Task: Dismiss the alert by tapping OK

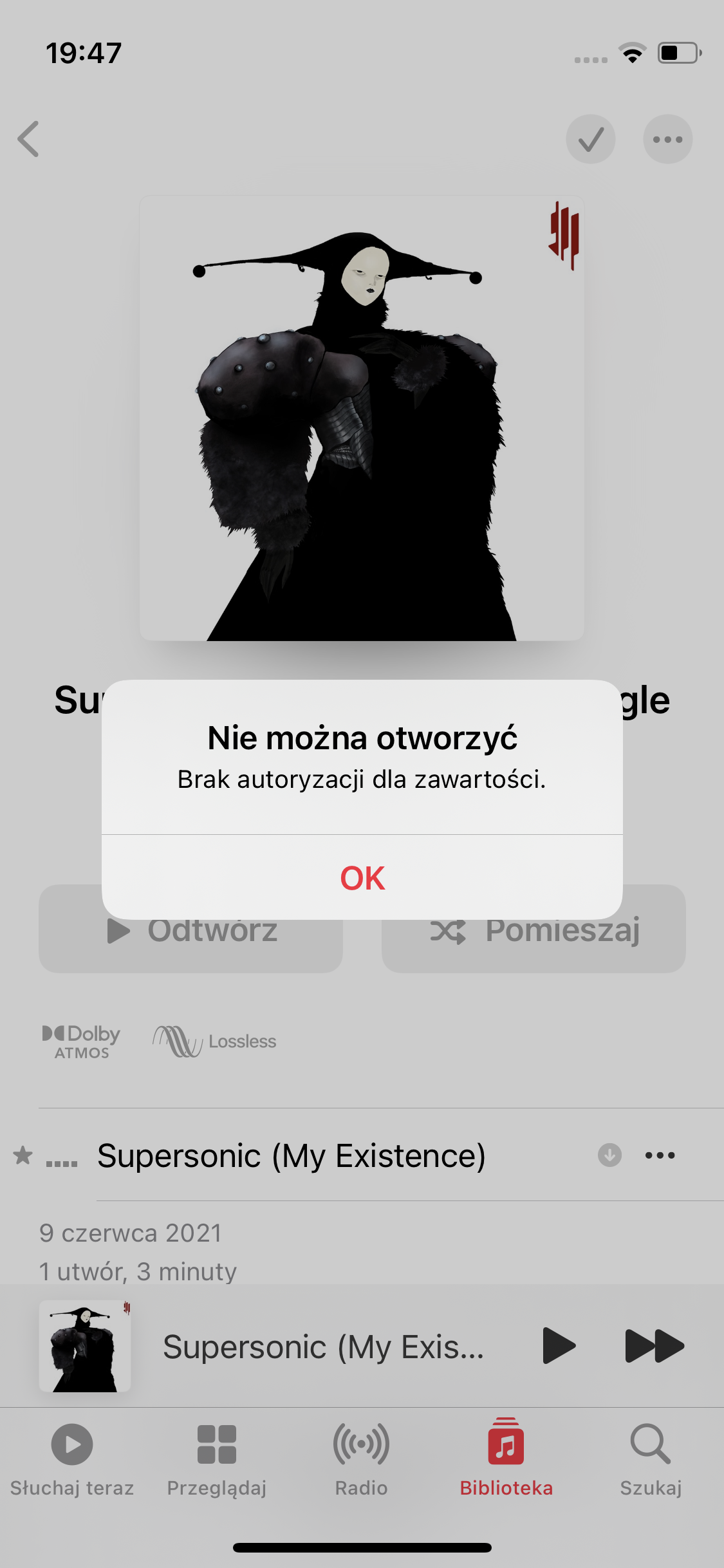Action: point(362,877)
